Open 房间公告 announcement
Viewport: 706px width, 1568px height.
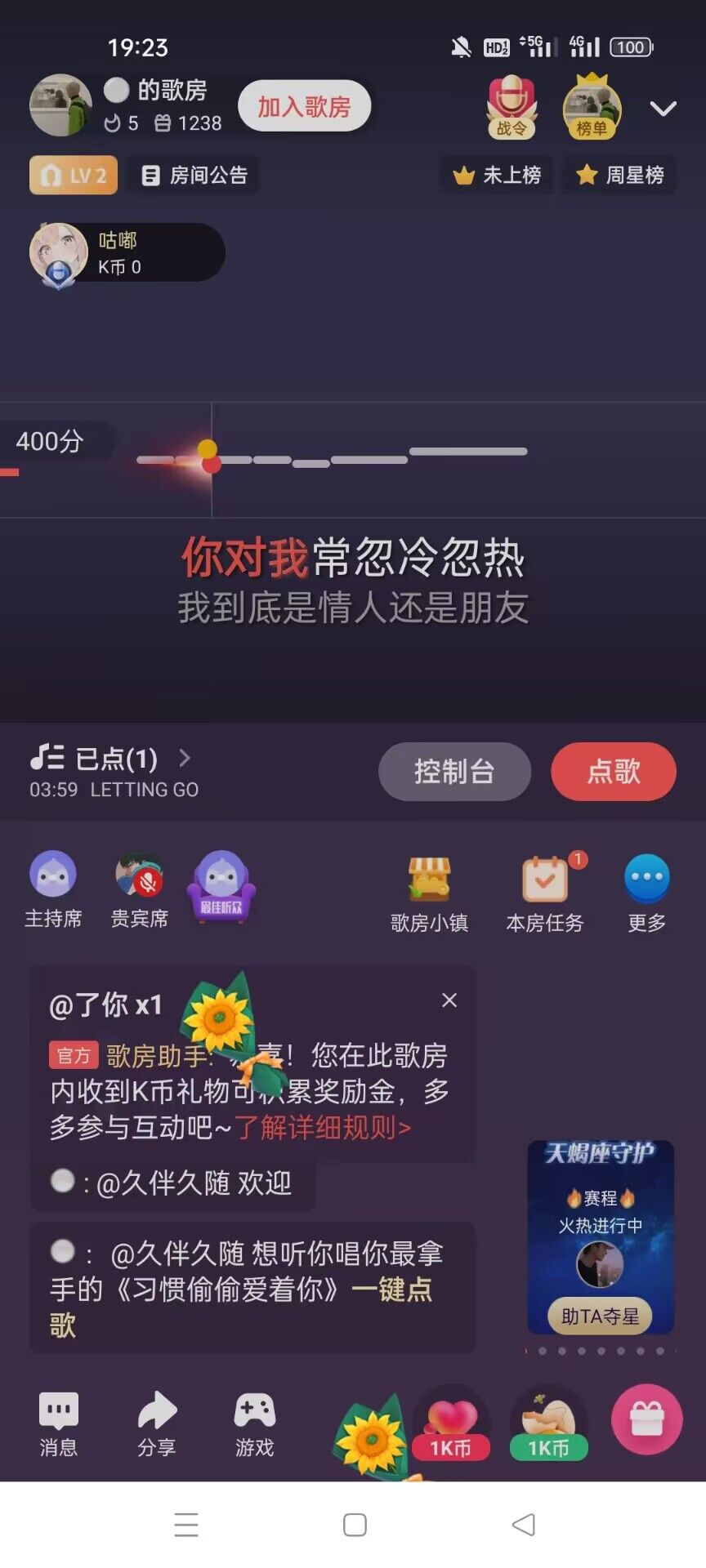[x=194, y=176]
